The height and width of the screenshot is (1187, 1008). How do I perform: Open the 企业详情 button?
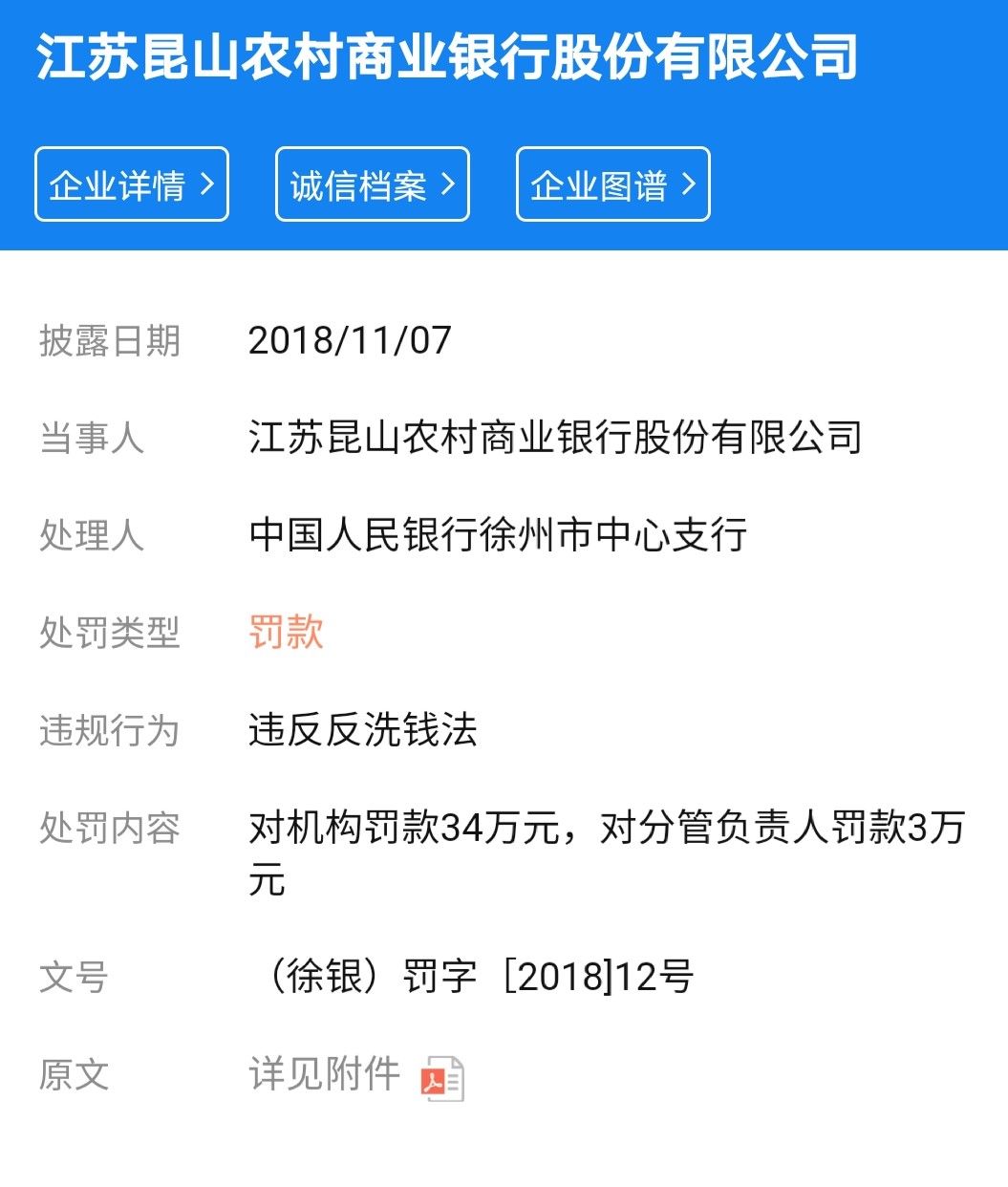(132, 184)
